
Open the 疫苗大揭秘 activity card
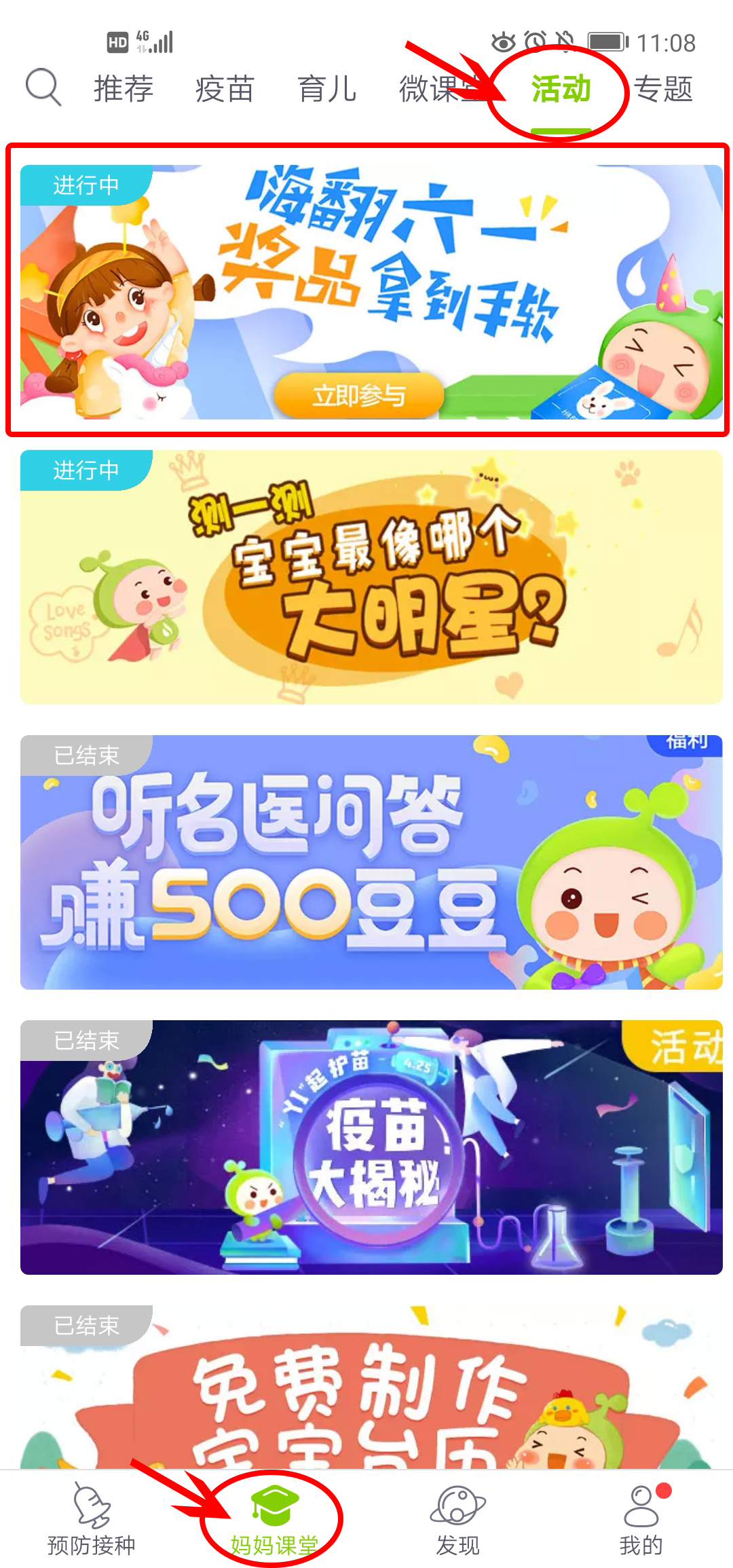click(371, 1147)
